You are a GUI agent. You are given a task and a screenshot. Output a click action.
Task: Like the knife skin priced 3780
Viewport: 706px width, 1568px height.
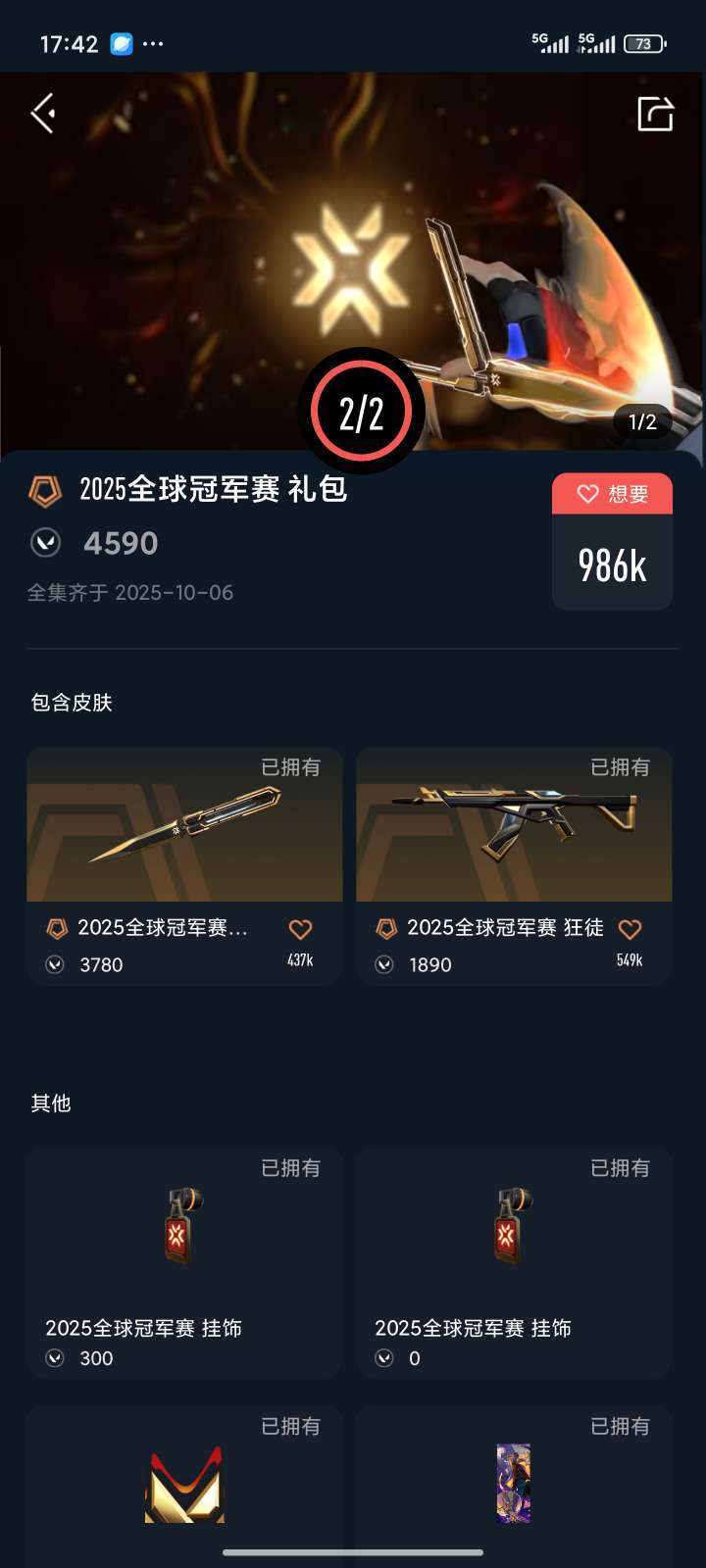[300, 929]
